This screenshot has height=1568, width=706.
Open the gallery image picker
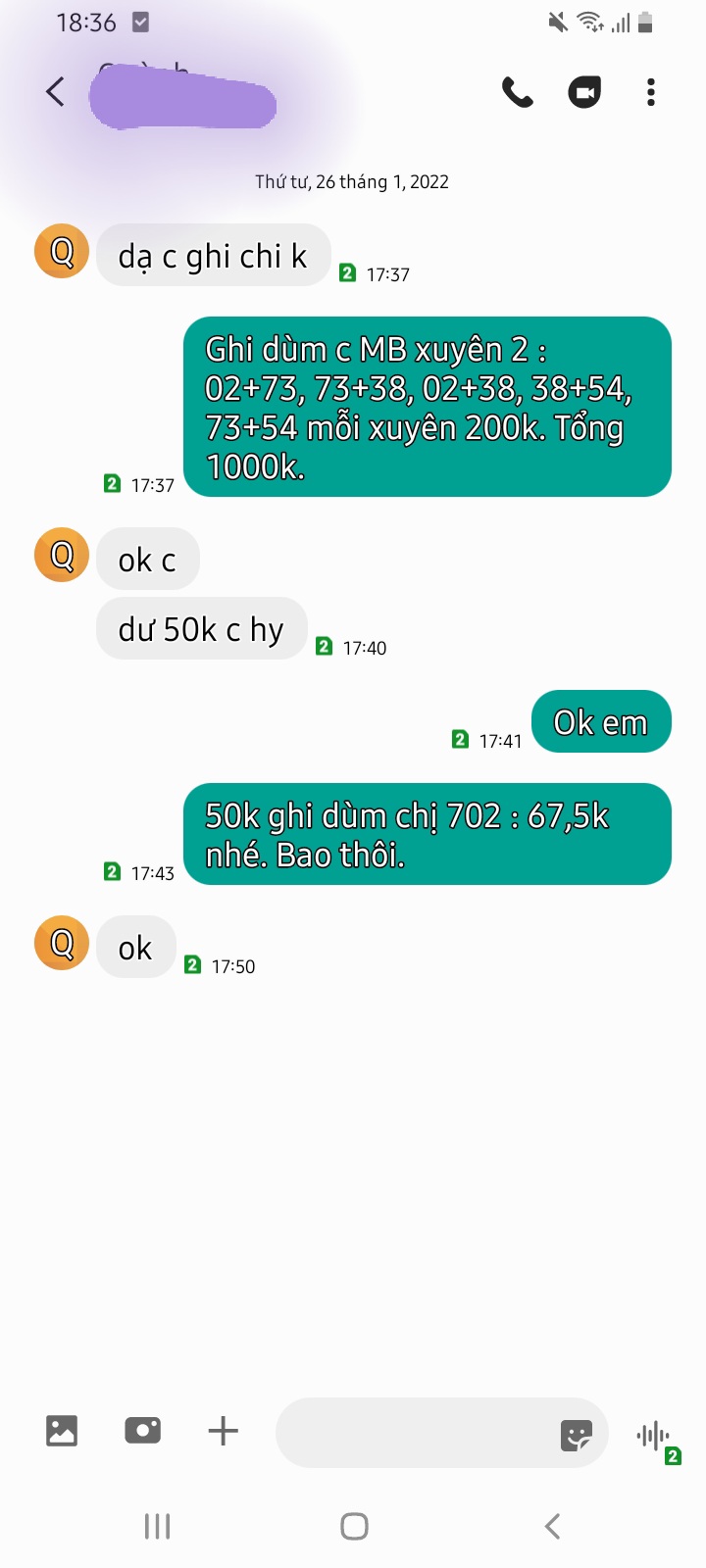[62, 1431]
